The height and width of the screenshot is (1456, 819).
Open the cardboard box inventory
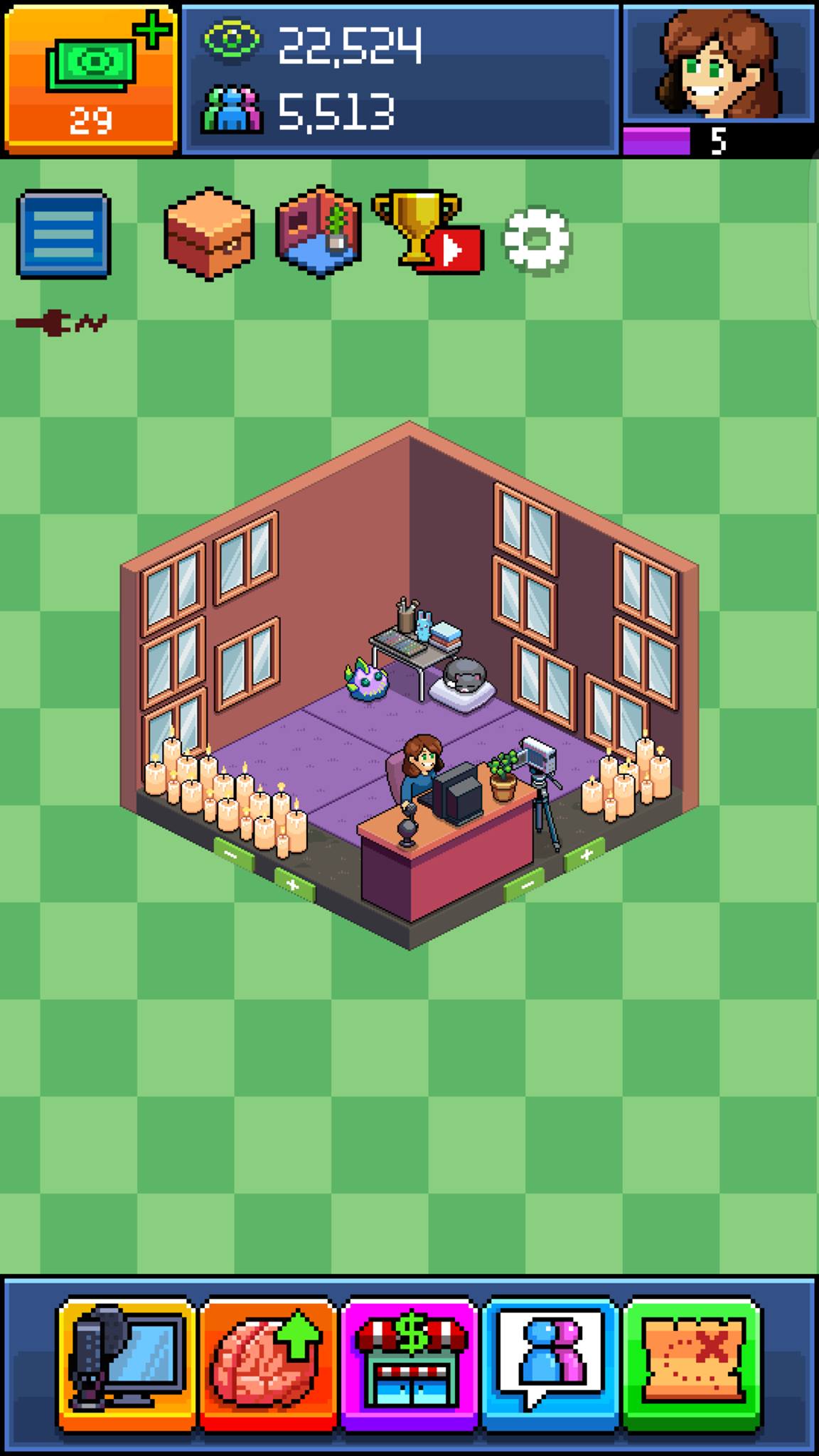click(x=209, y=233)
